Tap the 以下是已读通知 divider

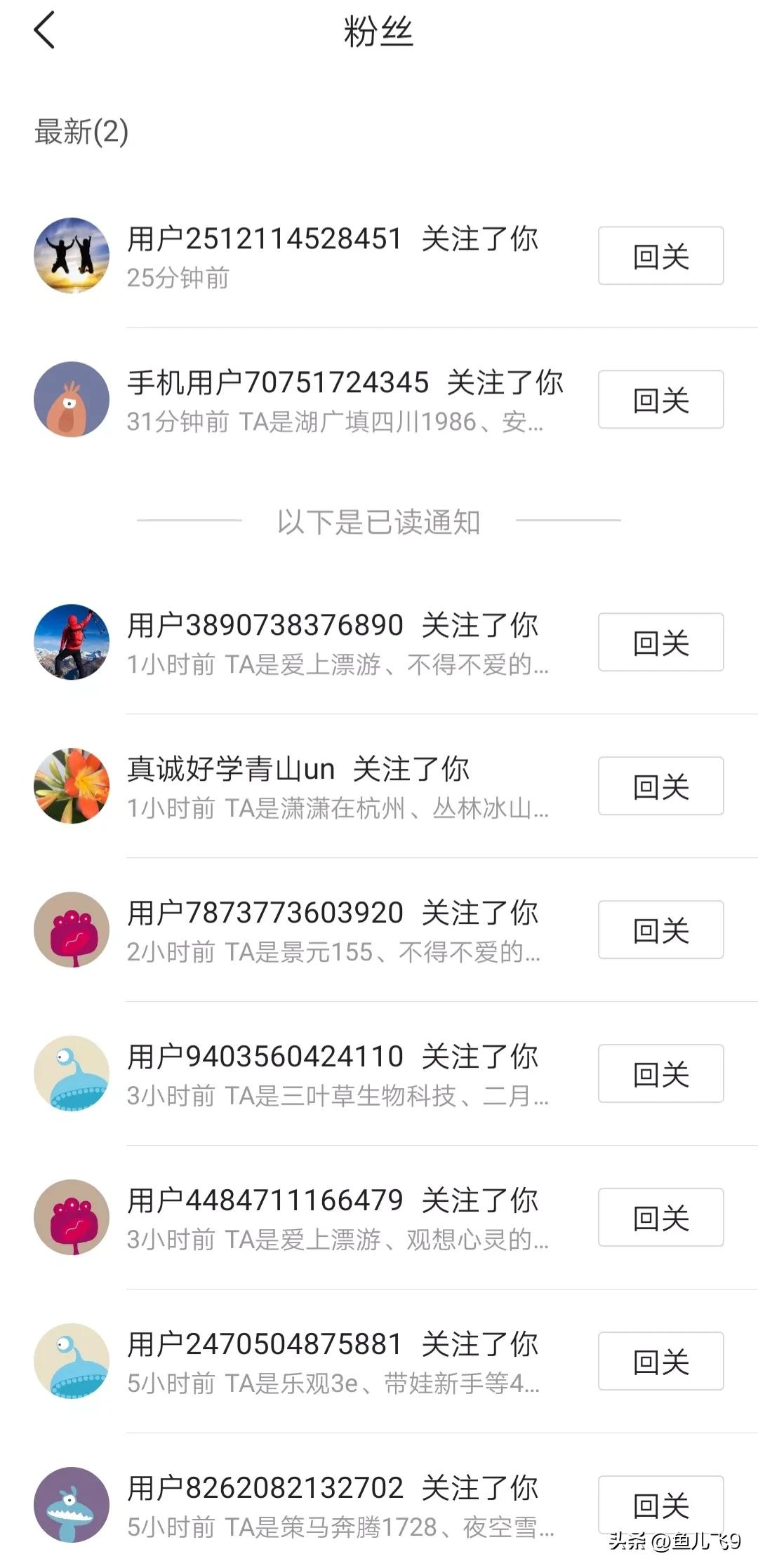click(379, 521)
